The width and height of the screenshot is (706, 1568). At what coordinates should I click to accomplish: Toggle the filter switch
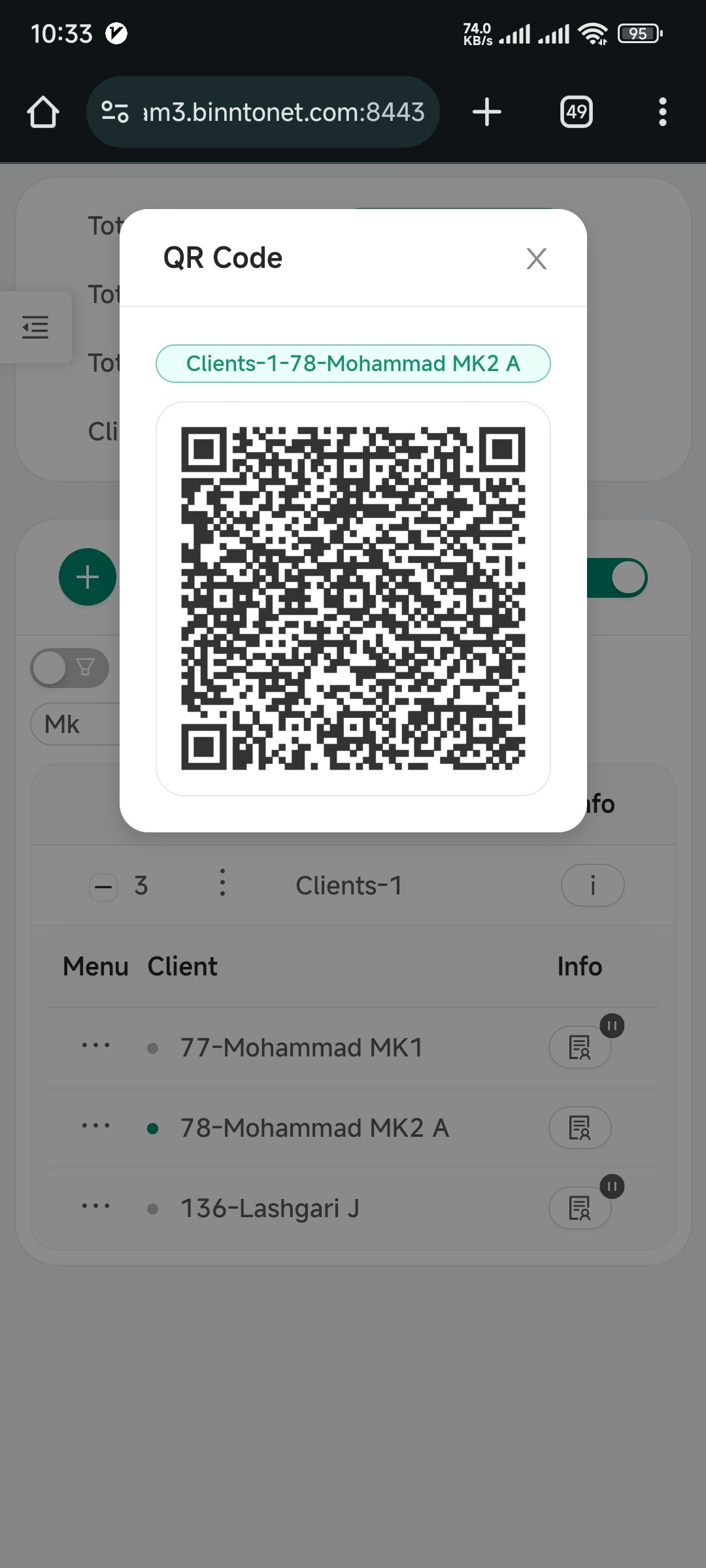click(x=70, y=668)
